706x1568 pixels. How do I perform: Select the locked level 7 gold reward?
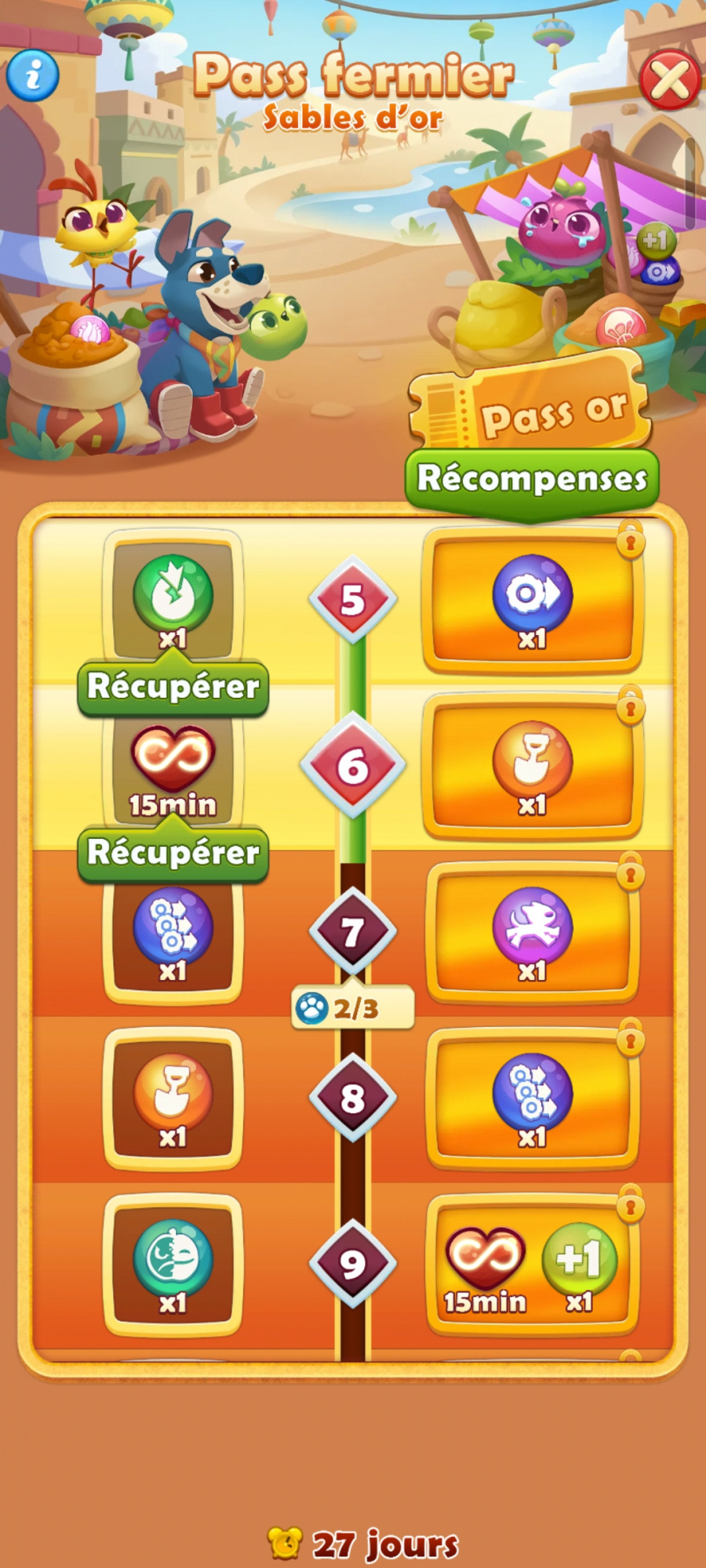[533, 933]
